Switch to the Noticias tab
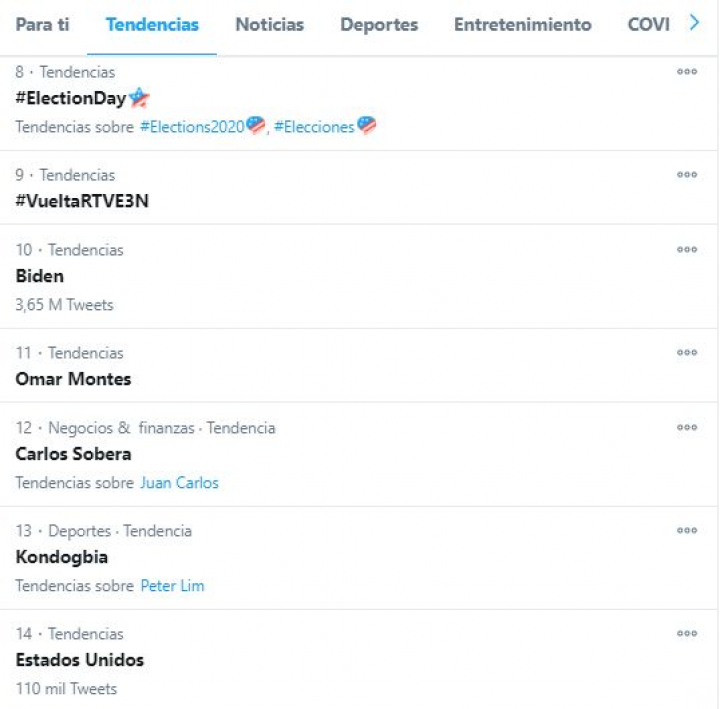The height and width of the screenshot is (709, 720). tap(269, 25)
